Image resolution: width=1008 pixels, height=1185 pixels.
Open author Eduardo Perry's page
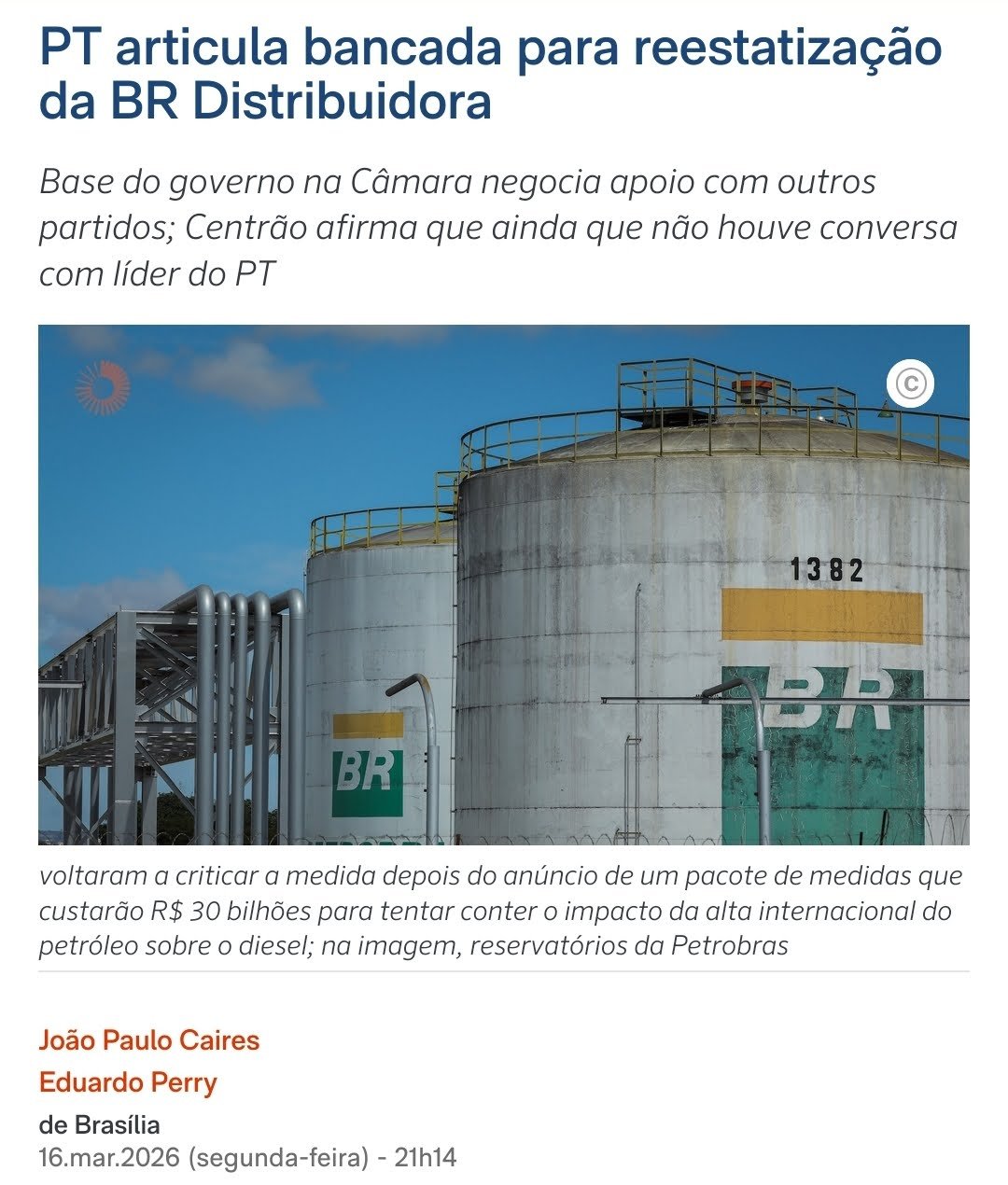[x=128, y=1082]
